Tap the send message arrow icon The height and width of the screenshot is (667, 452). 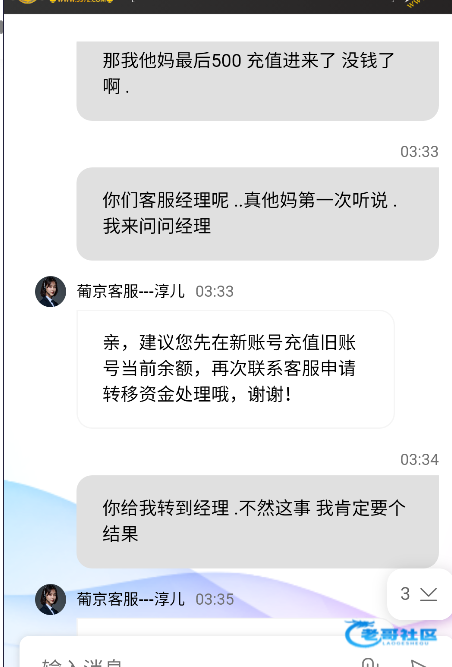coord(419,663)
